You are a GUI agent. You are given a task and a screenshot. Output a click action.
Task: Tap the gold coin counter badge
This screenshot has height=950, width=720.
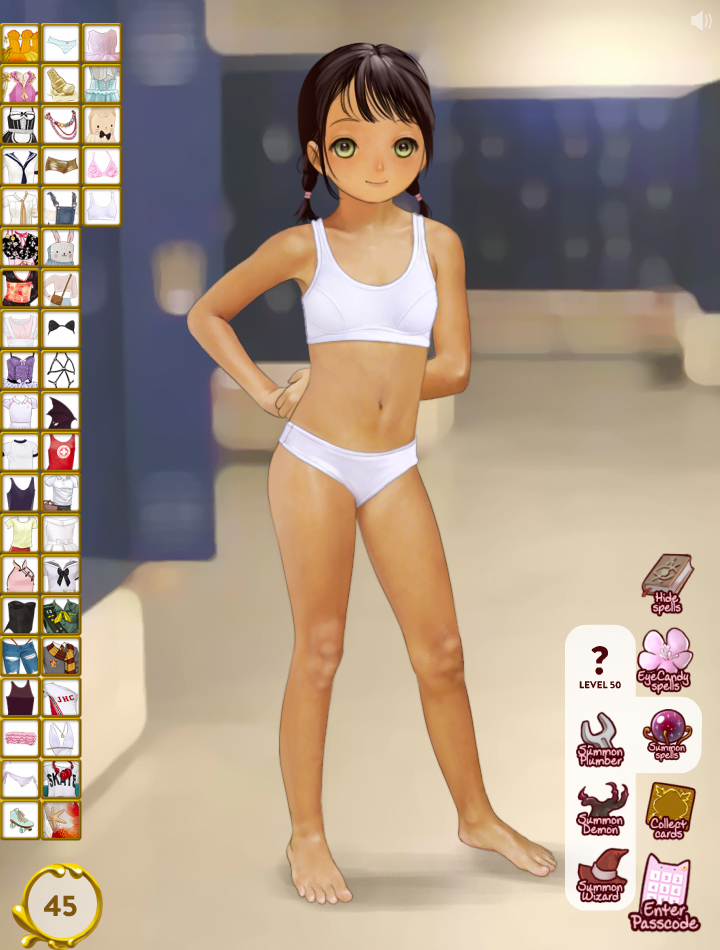tap(60, 906)
